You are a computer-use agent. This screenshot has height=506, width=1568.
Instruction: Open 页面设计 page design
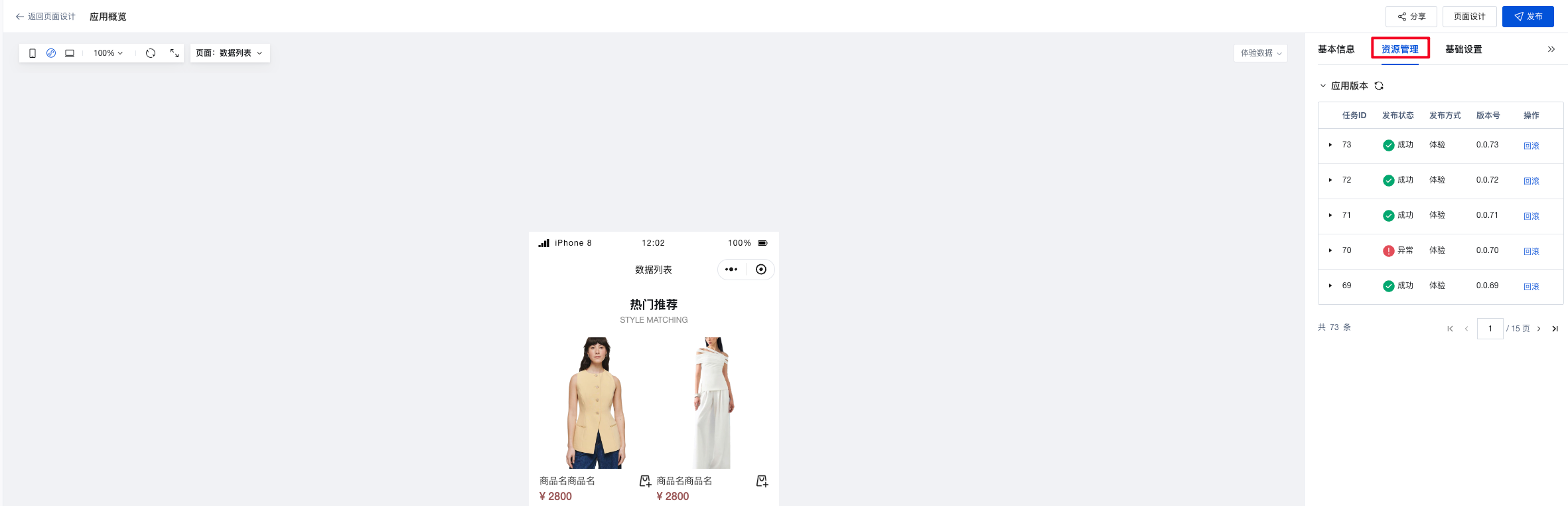pyautogui.click(x=1469, y=17)
